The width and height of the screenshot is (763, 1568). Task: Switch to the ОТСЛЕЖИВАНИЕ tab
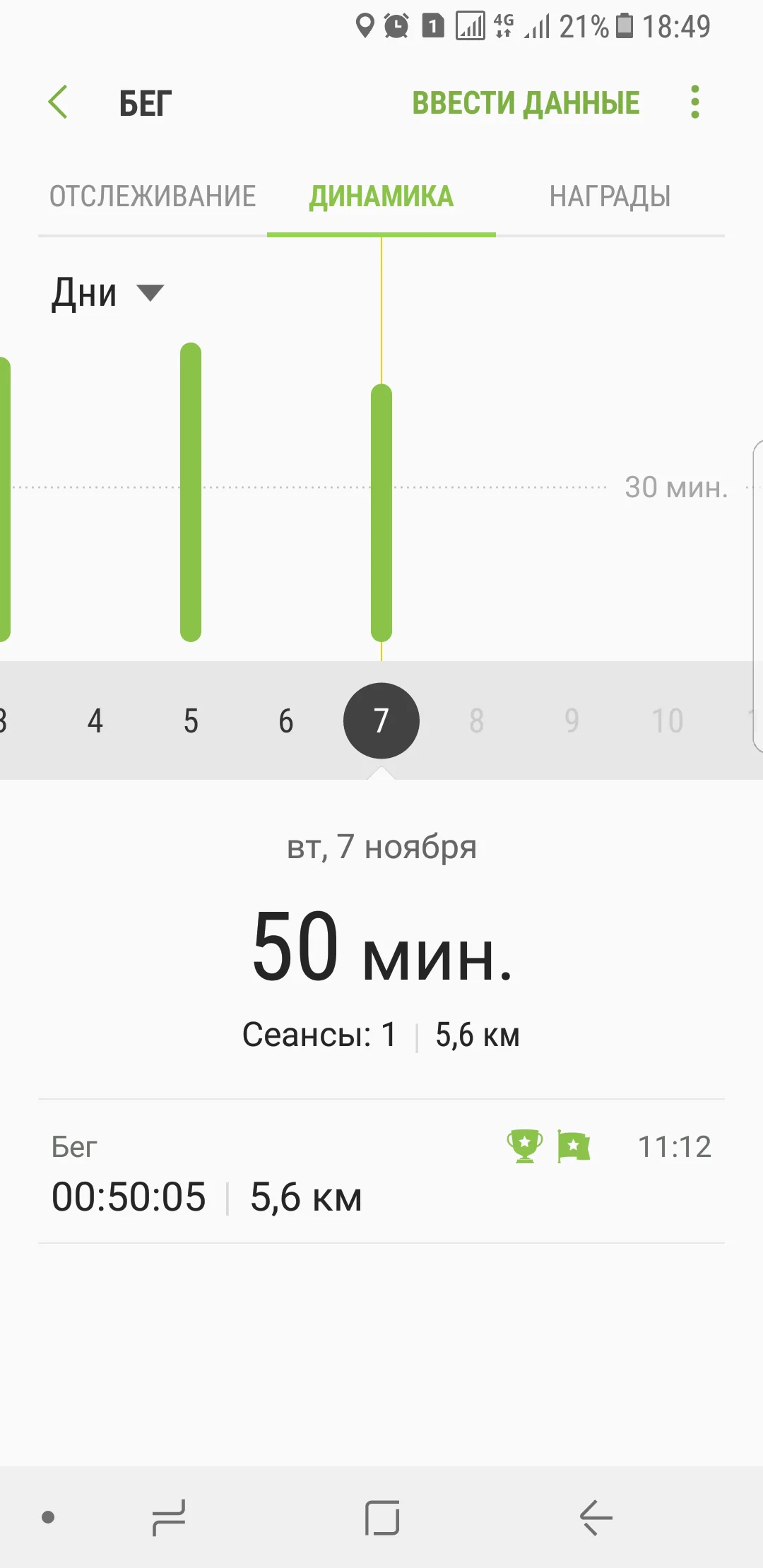(153, 196)
